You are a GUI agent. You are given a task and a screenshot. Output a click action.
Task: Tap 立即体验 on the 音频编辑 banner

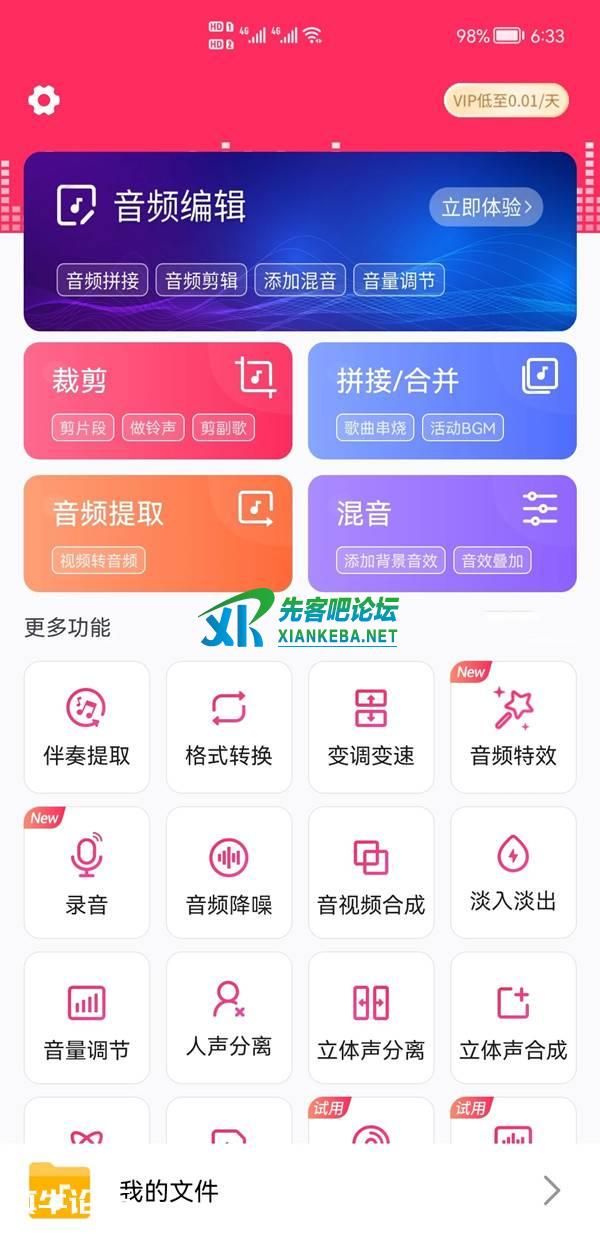point(486,207)
